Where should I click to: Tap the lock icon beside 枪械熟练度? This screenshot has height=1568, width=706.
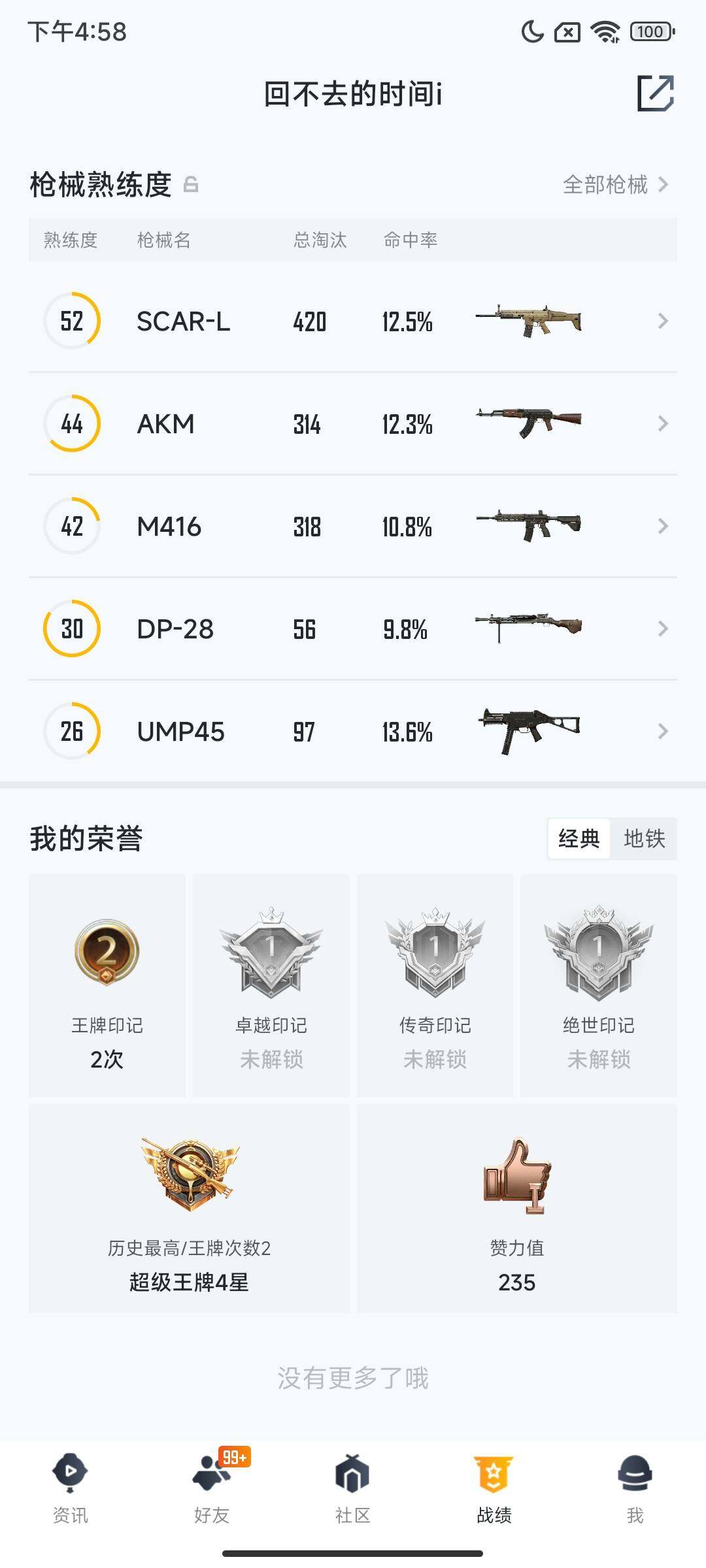pyautogui.click(x=191, y=185)
